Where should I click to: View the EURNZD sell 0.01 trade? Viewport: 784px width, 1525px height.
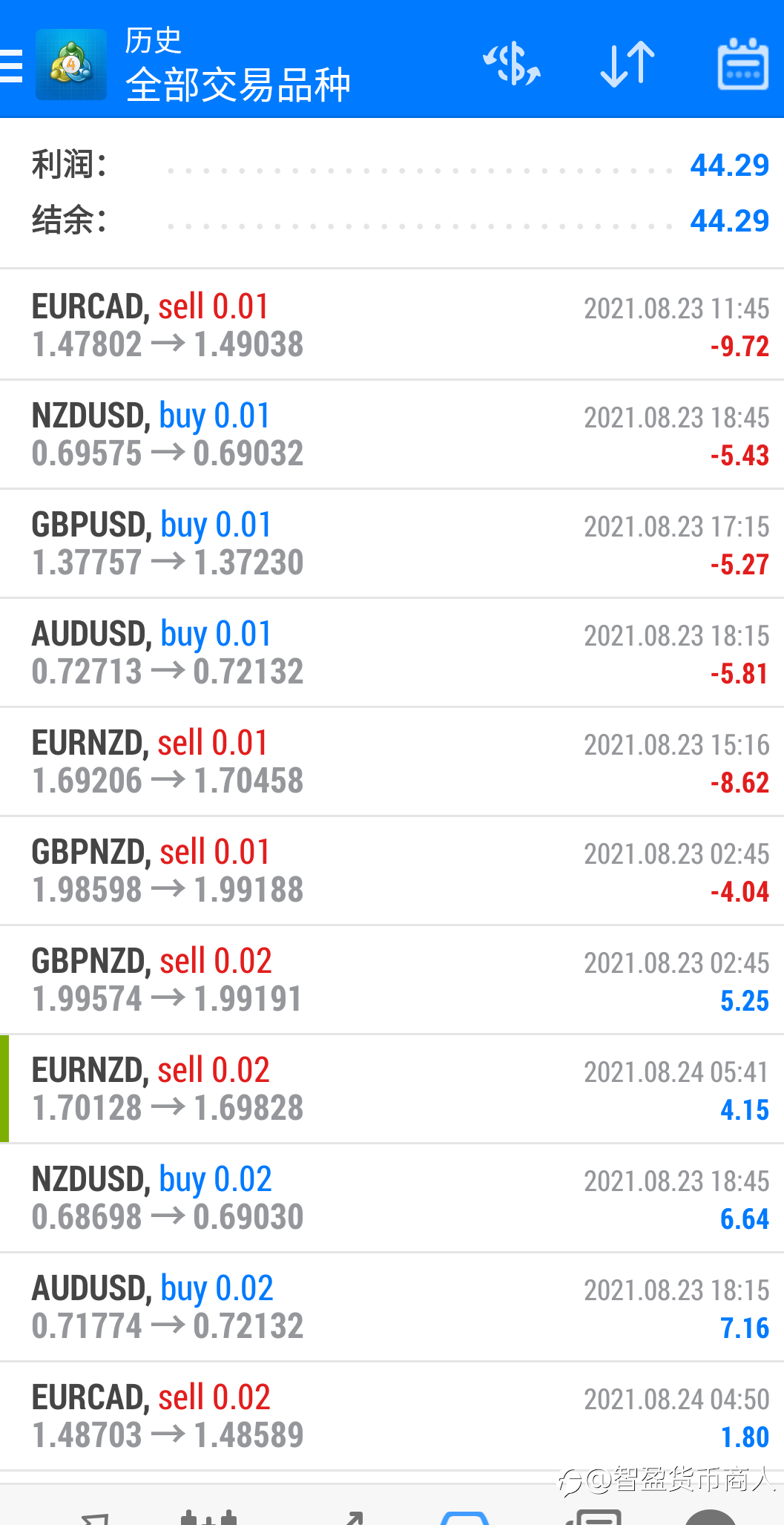pos(392,761)
